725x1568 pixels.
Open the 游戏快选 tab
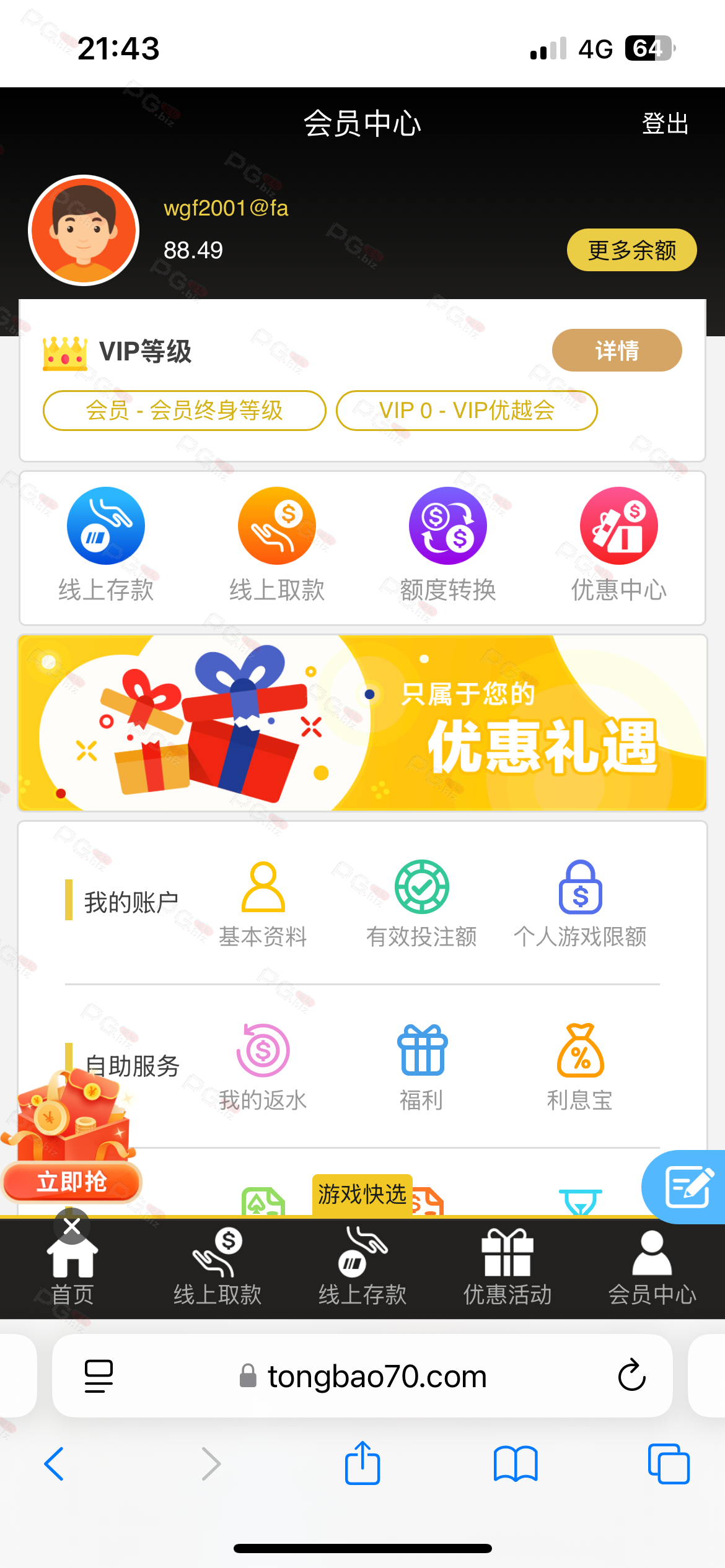(x=362, y=1194)
